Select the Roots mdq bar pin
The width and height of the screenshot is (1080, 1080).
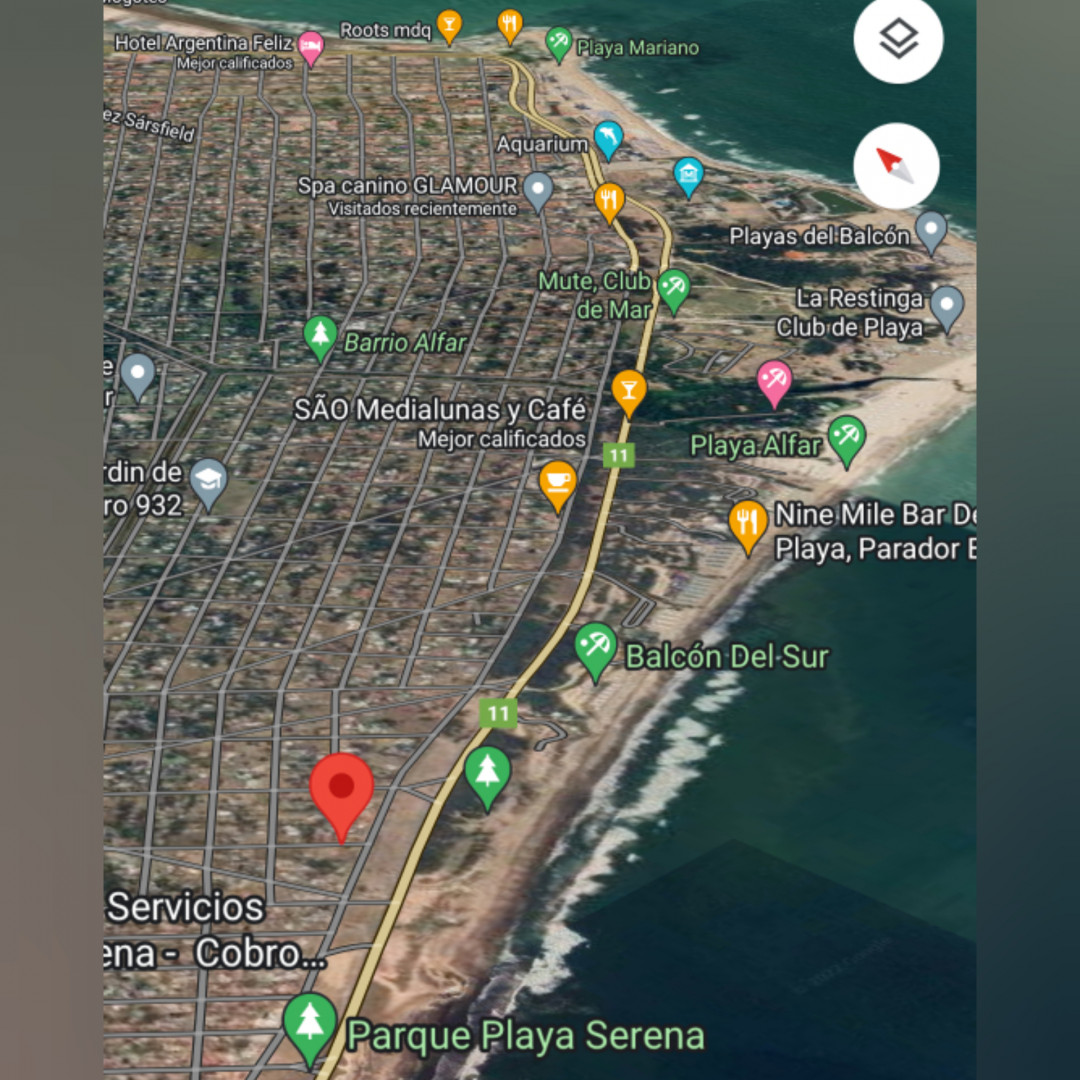(450, 25)
